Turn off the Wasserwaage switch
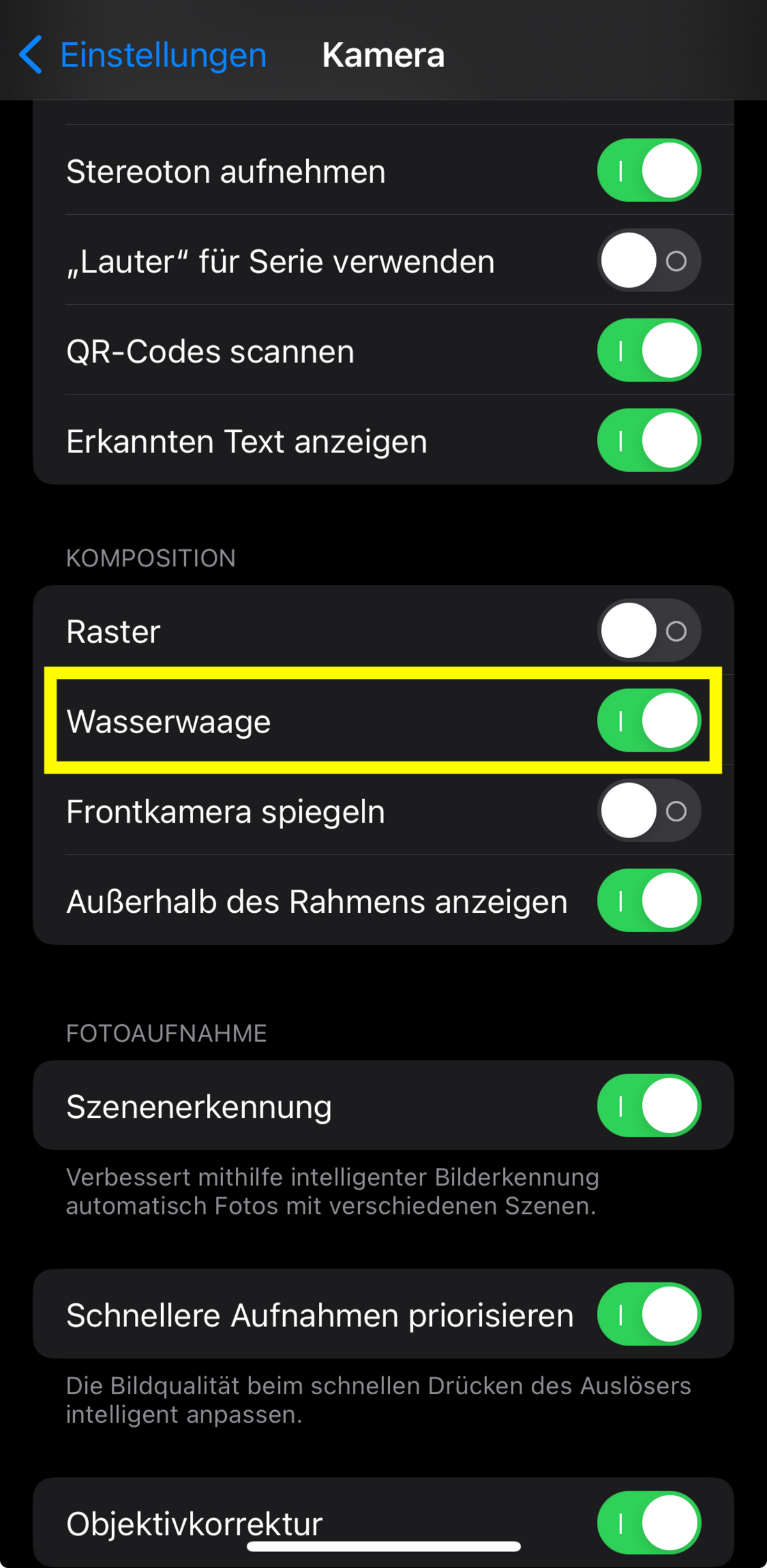 (x=649, y=720)
